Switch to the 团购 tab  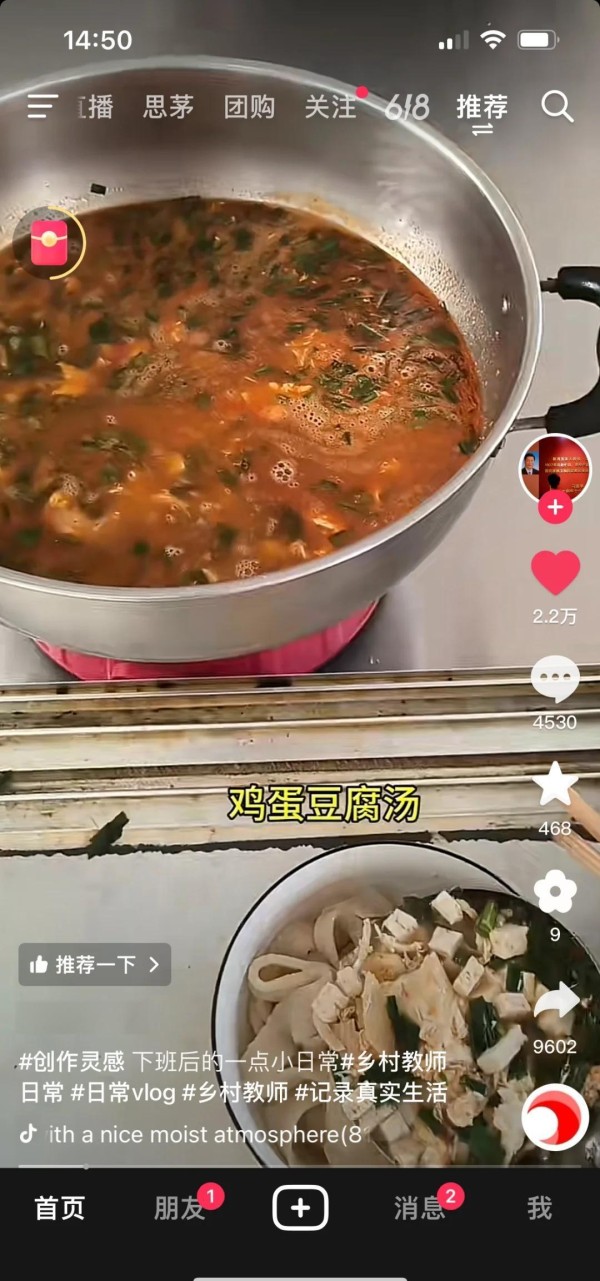[249, 107]
